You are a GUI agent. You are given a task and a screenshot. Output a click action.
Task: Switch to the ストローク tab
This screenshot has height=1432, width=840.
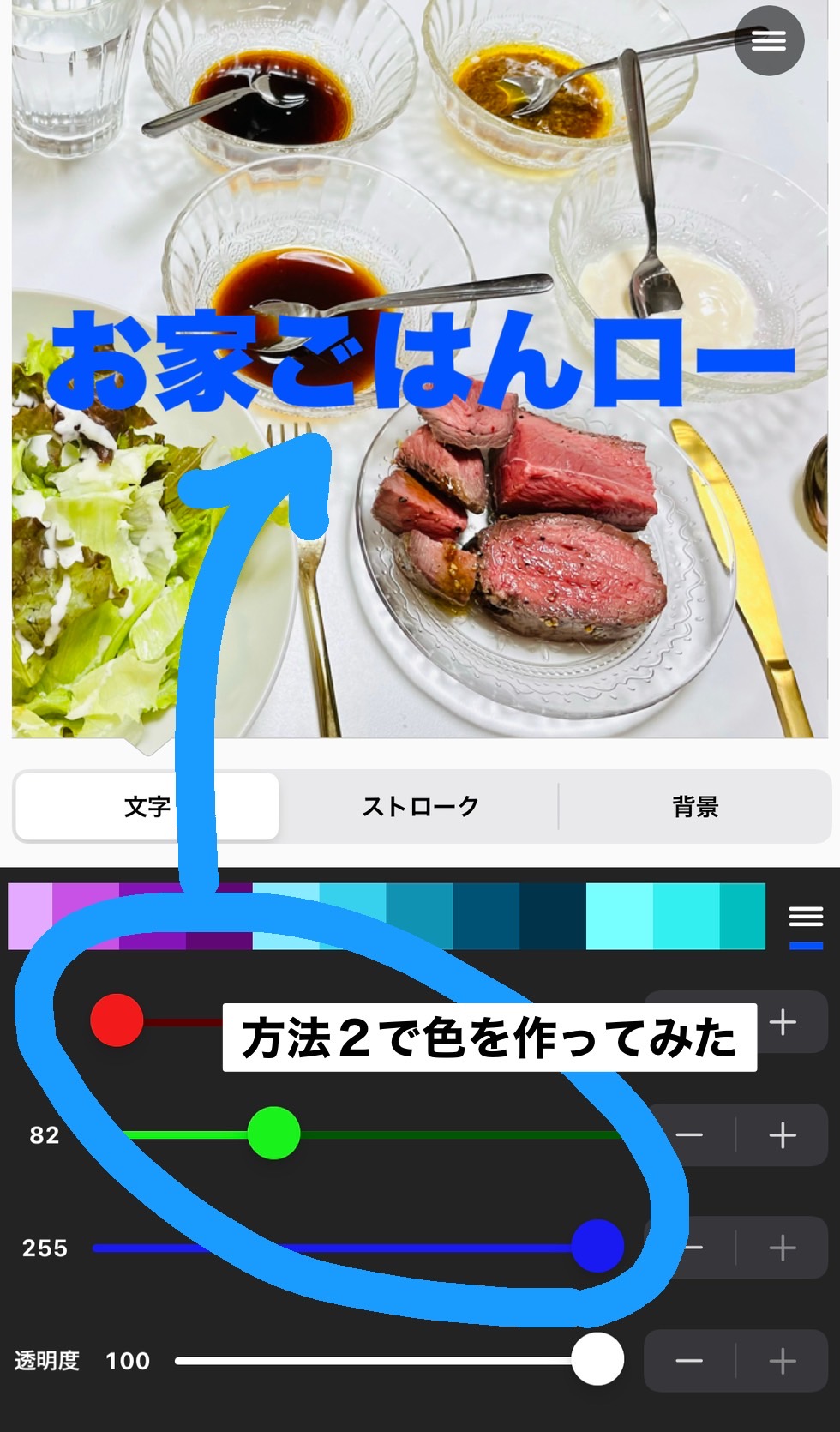pos(419,806)
